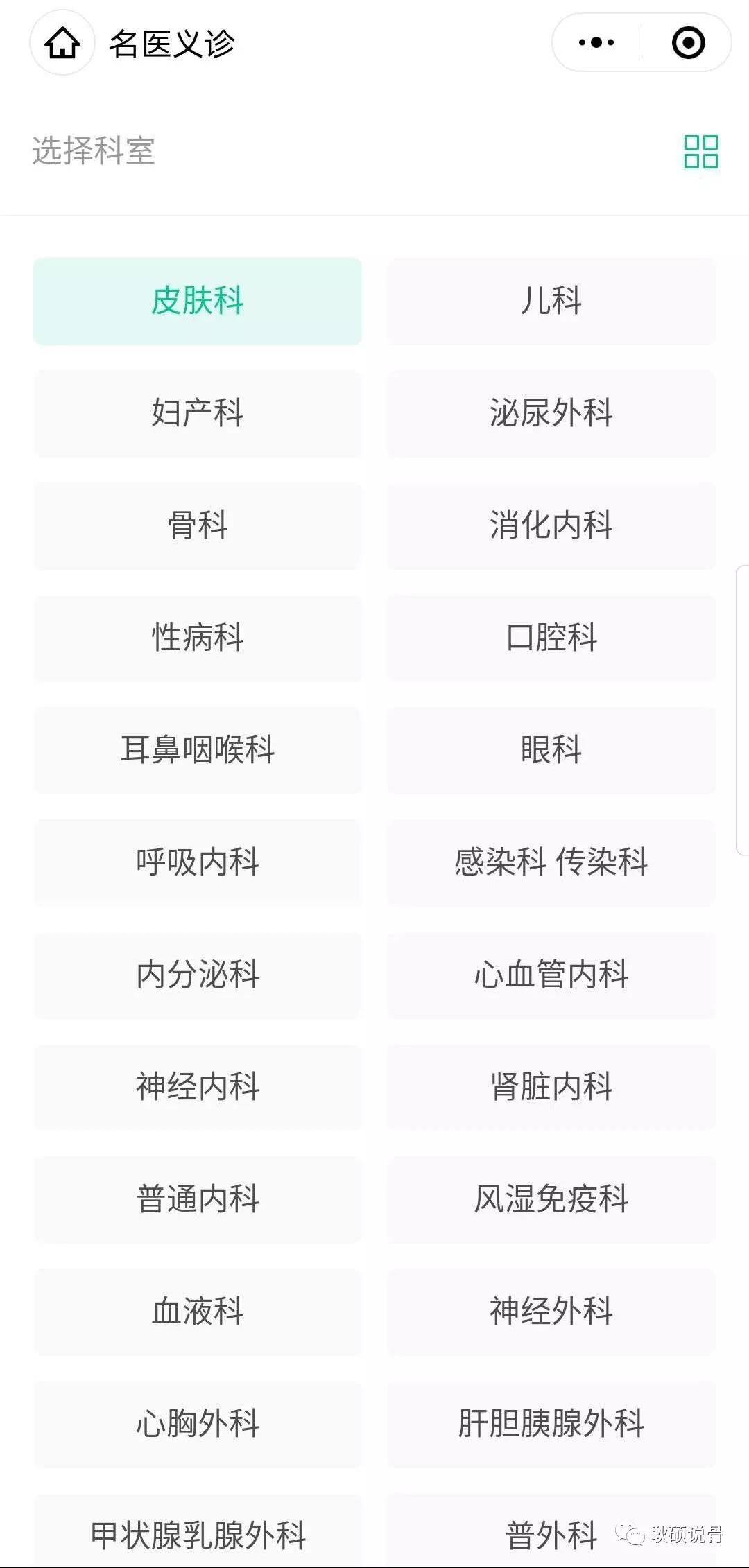Click the 名医义诊 title text
This screenshot has width=749, height=1568.
(172, 43)
